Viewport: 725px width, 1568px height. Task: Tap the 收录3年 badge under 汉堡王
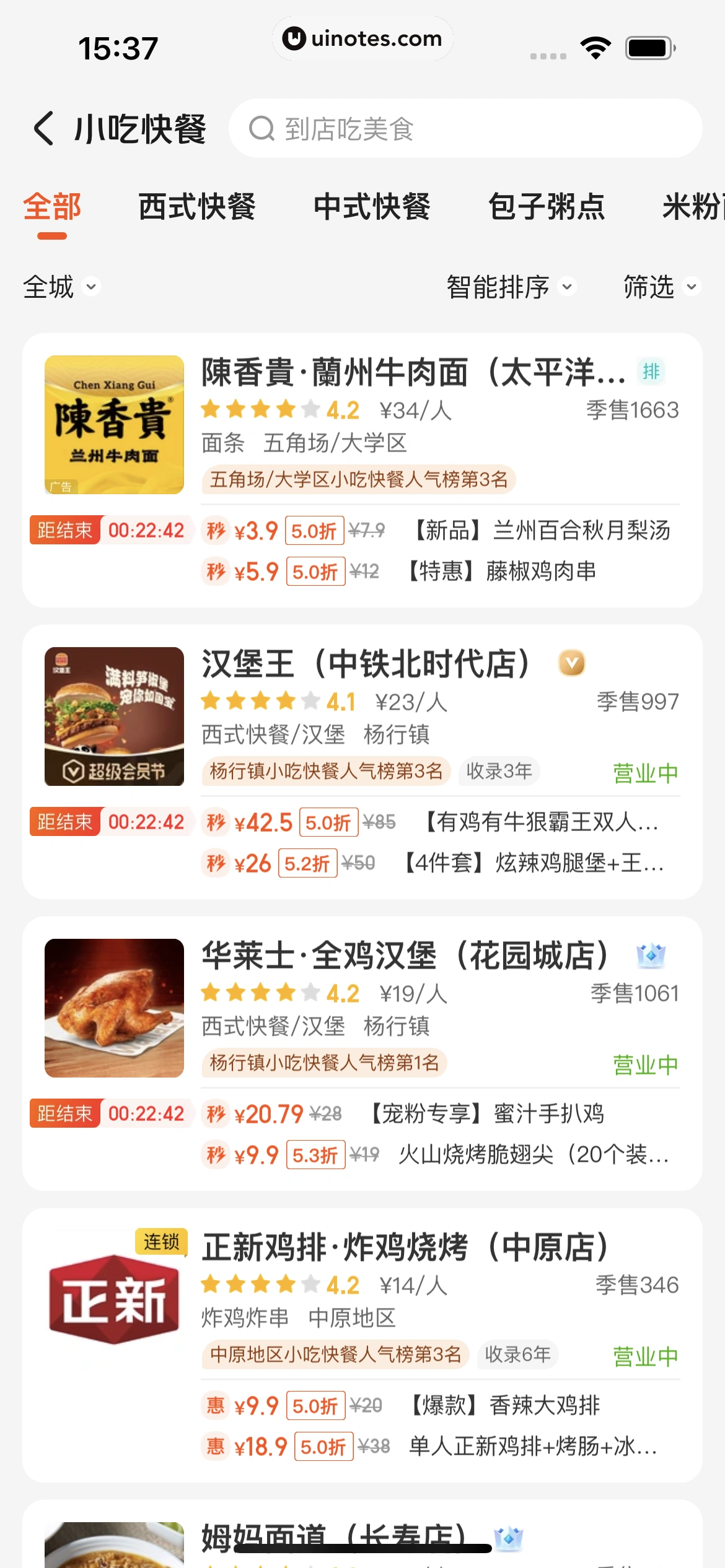pyautogui.click(x=498, y=772)
